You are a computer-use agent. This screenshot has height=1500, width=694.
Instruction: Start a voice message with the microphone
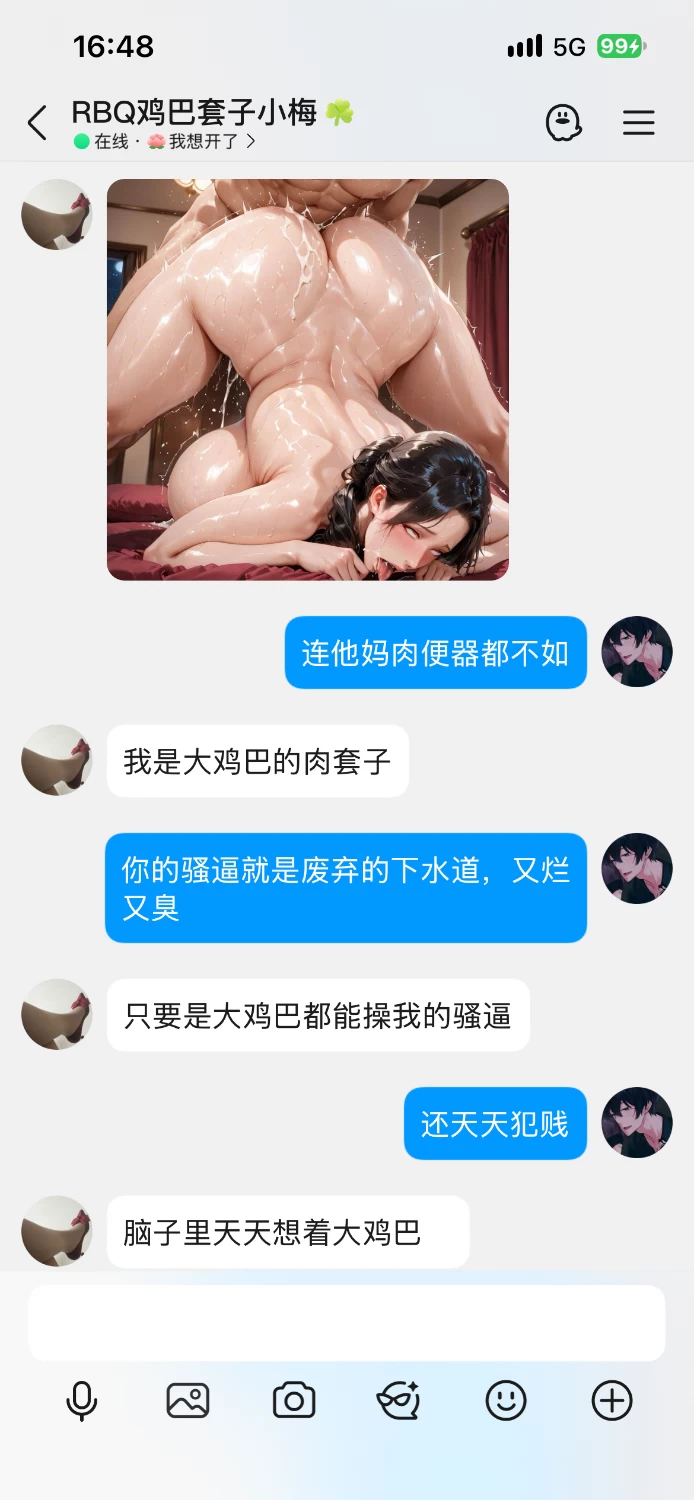(82, 1401)
